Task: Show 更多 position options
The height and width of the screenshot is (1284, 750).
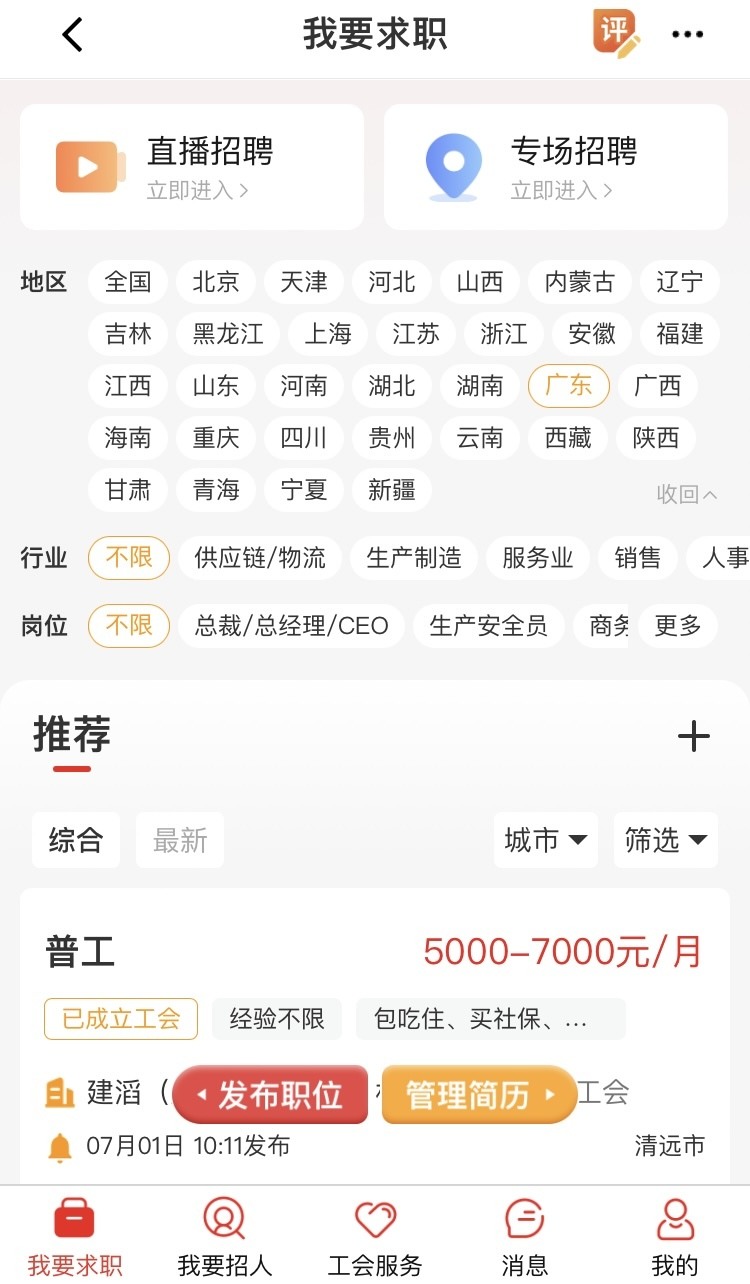Action: click(677, 626)
